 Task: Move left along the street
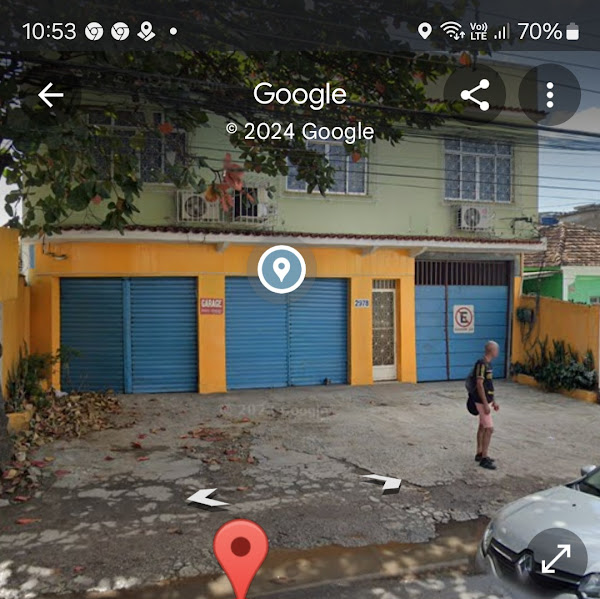click(x=205, y=497)
